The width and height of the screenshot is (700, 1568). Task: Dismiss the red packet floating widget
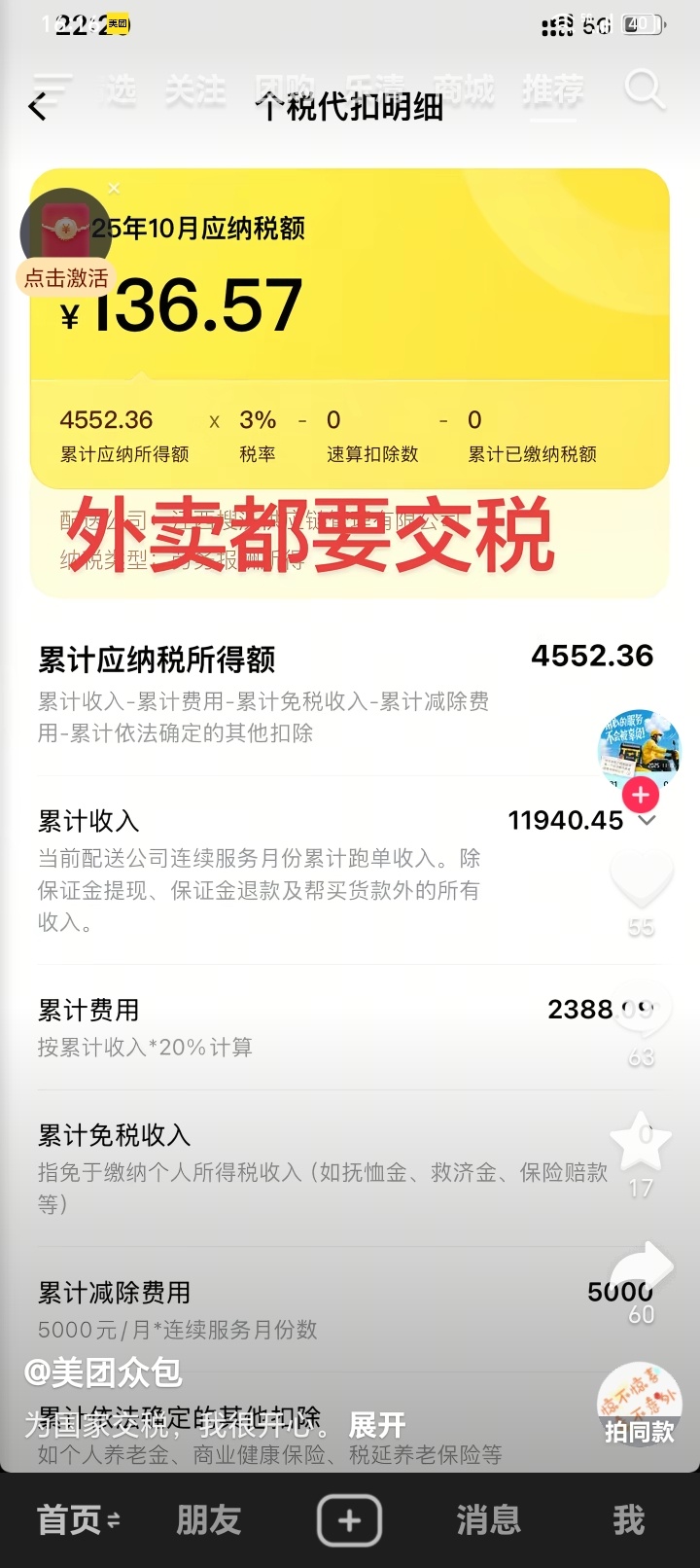(x=114, y=188)
